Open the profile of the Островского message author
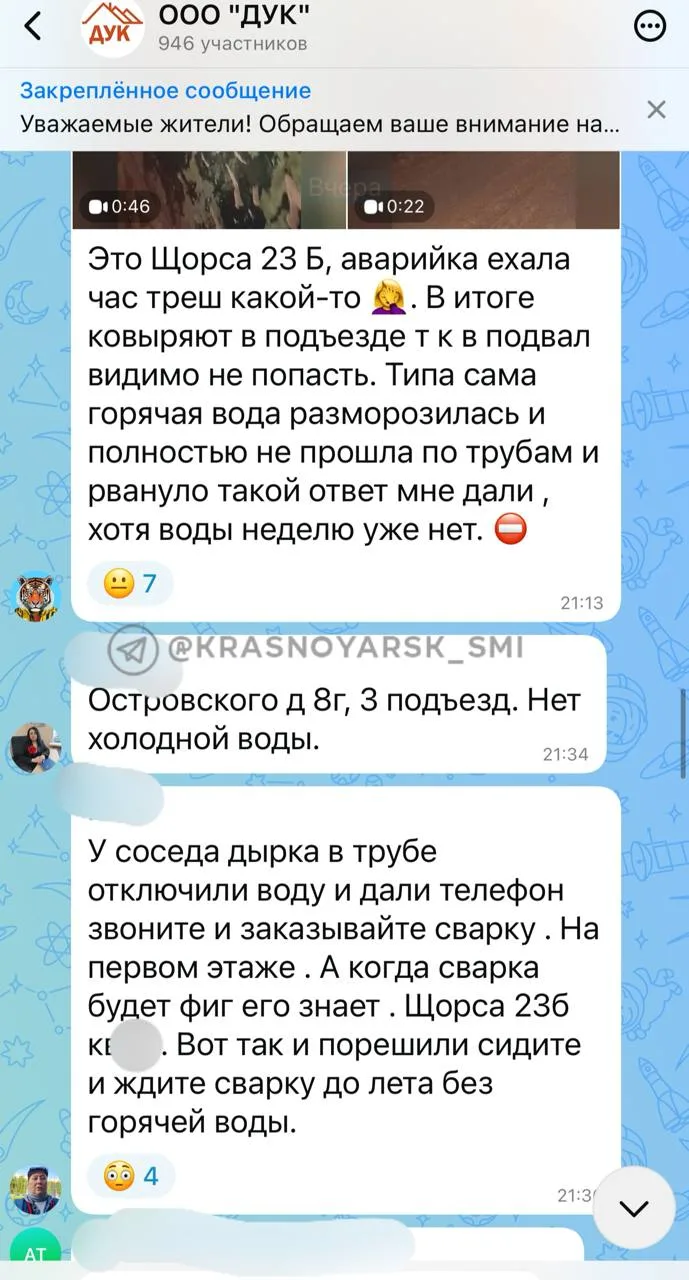Screen dimensions: 689x1280 point(35,746)
